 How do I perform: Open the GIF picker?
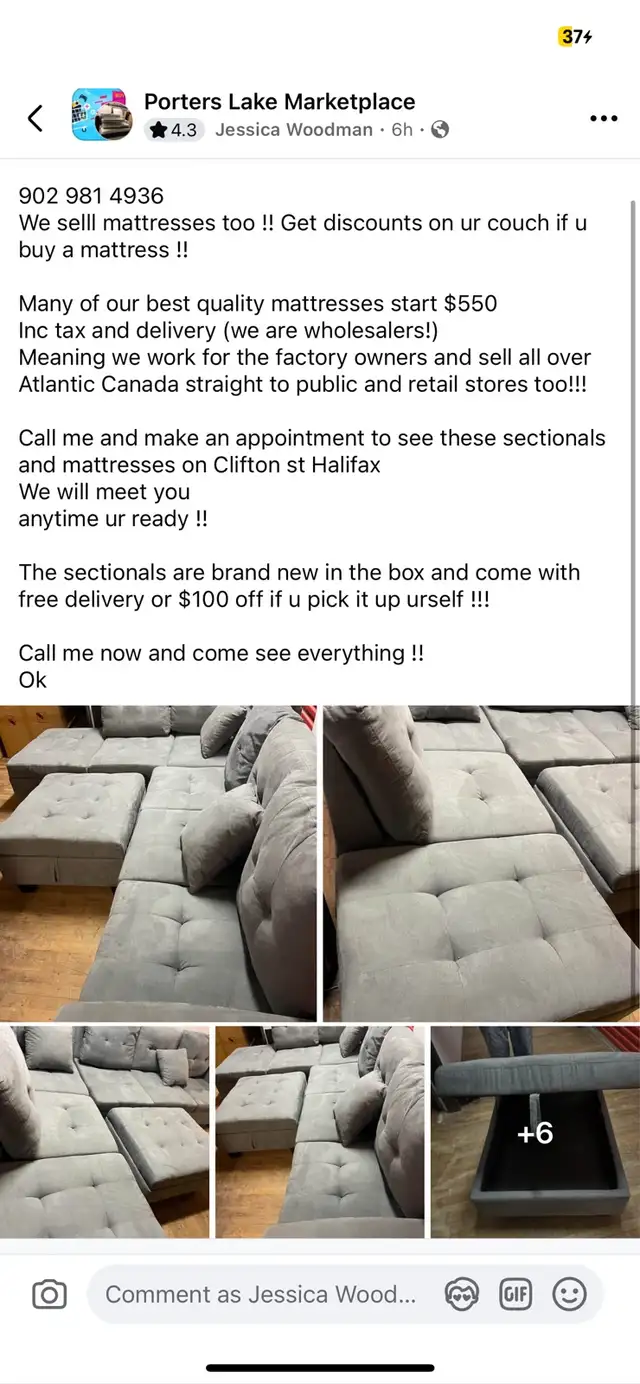click(515, 1295)
